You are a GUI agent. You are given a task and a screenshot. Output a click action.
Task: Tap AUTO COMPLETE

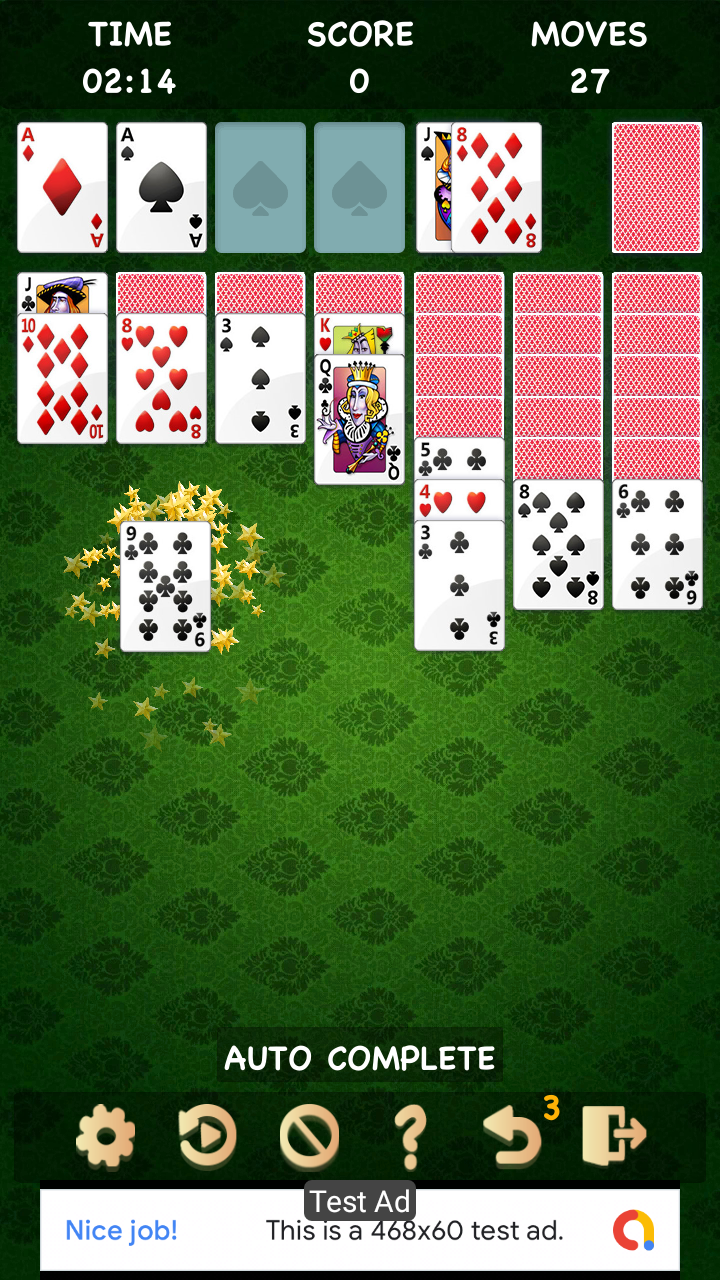point(360,1058)
